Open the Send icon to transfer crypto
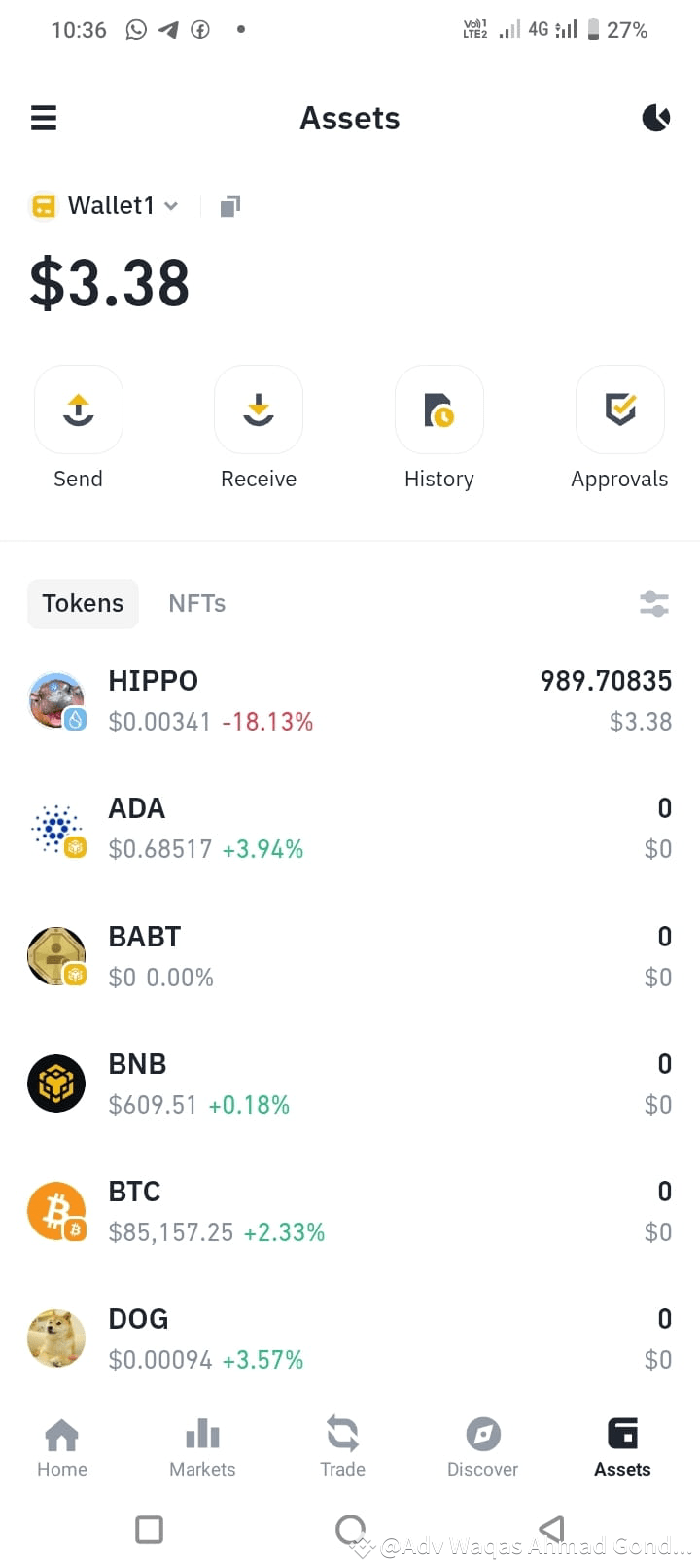 pyautogui.click(x=78, y=410)
